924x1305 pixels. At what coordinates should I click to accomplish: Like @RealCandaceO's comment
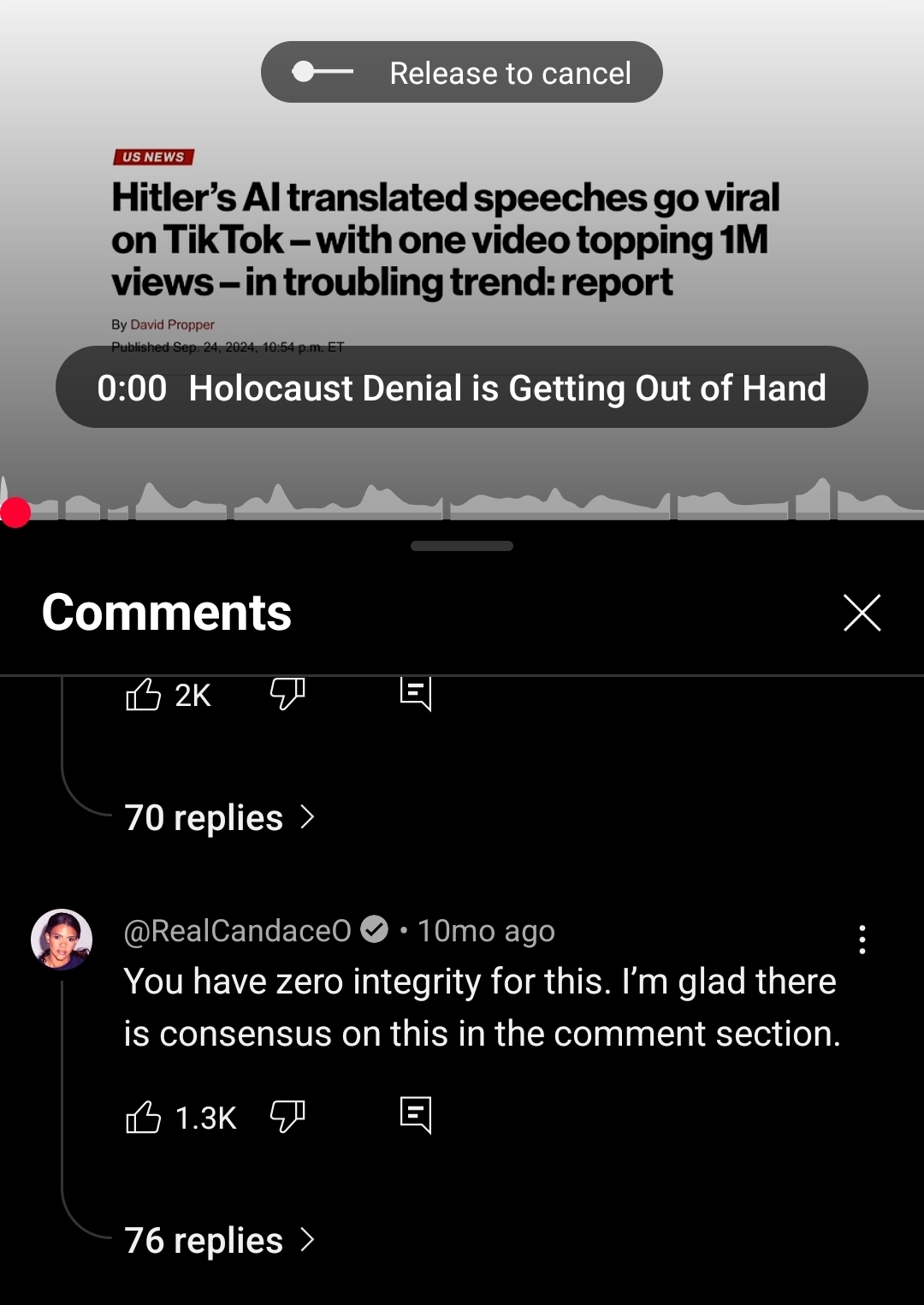click(x=143, y=1118)
